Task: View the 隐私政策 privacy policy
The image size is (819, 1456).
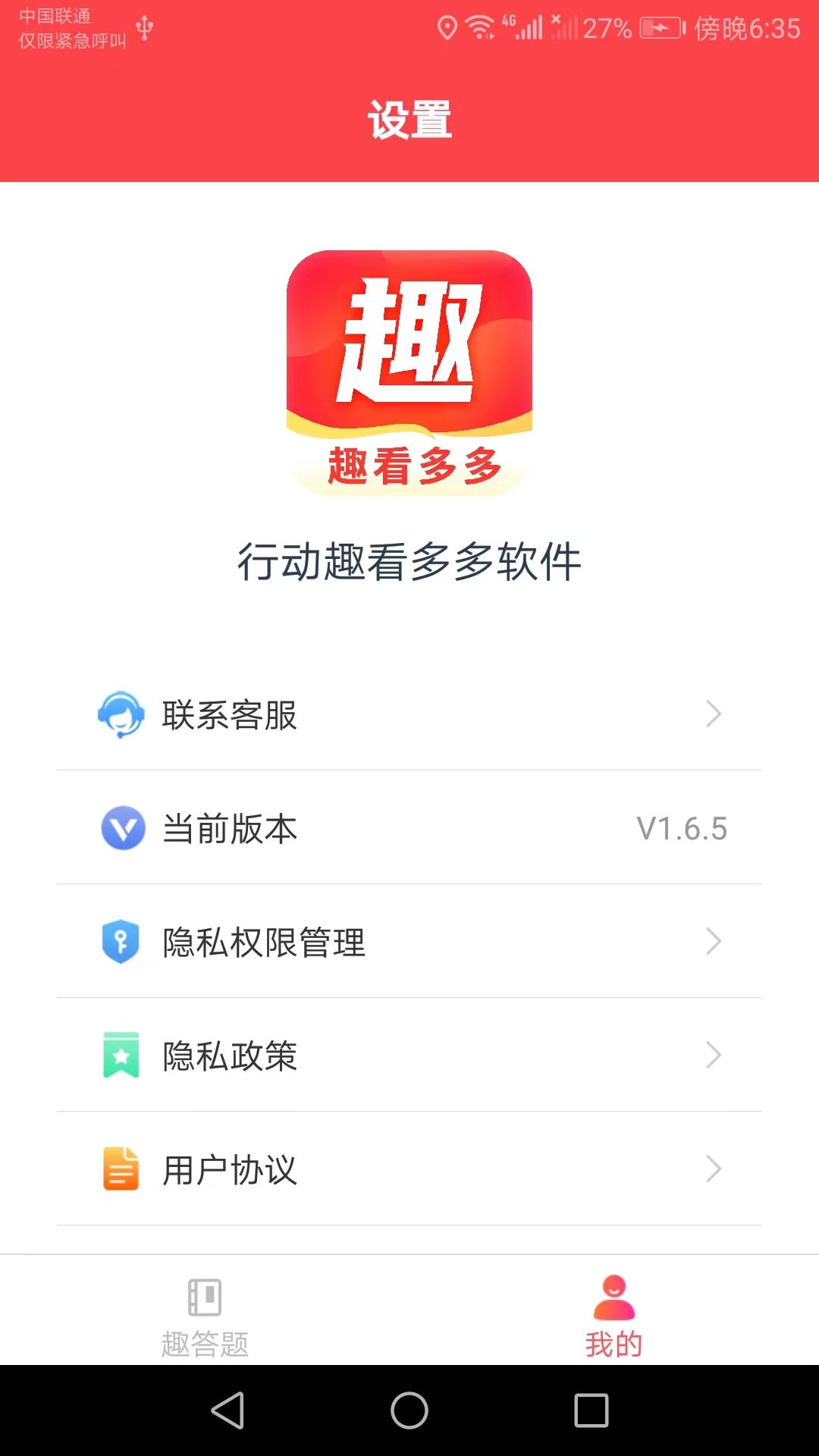Action: (x=409, y=1055)
